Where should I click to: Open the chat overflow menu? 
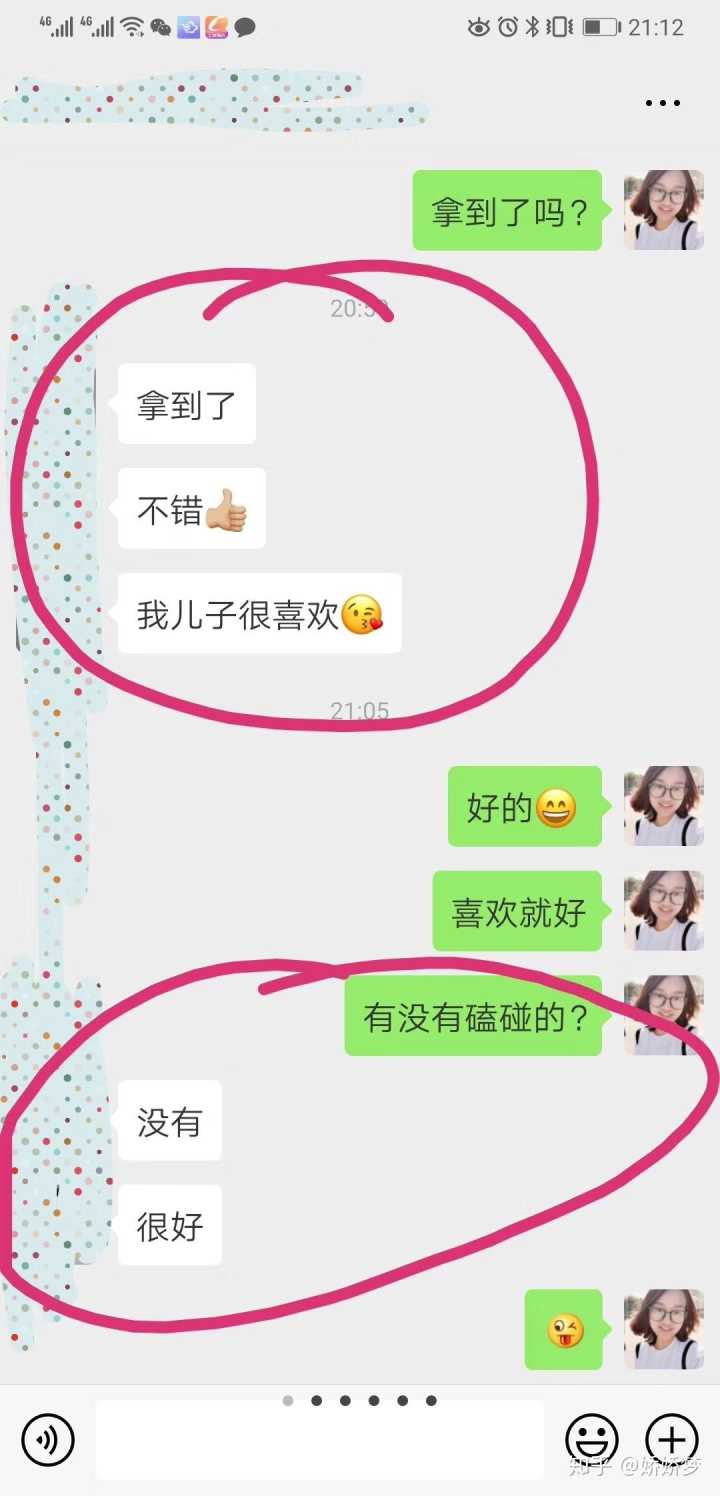(x=662, y=103)
